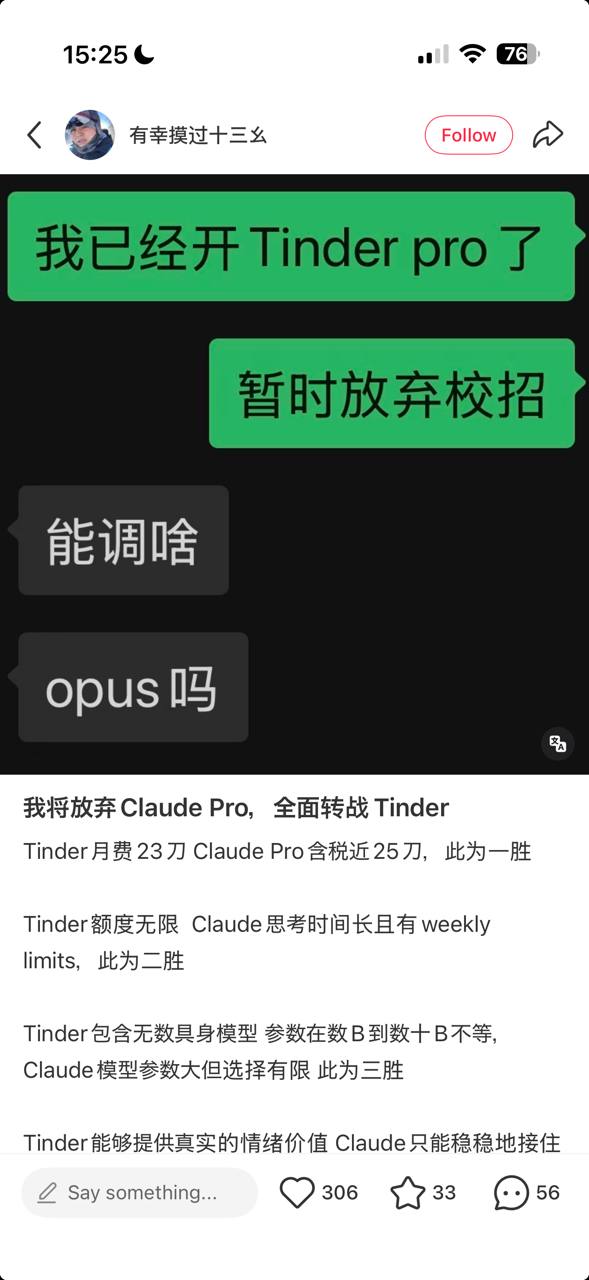Tap the translate icon on the image

pos(558,743)
